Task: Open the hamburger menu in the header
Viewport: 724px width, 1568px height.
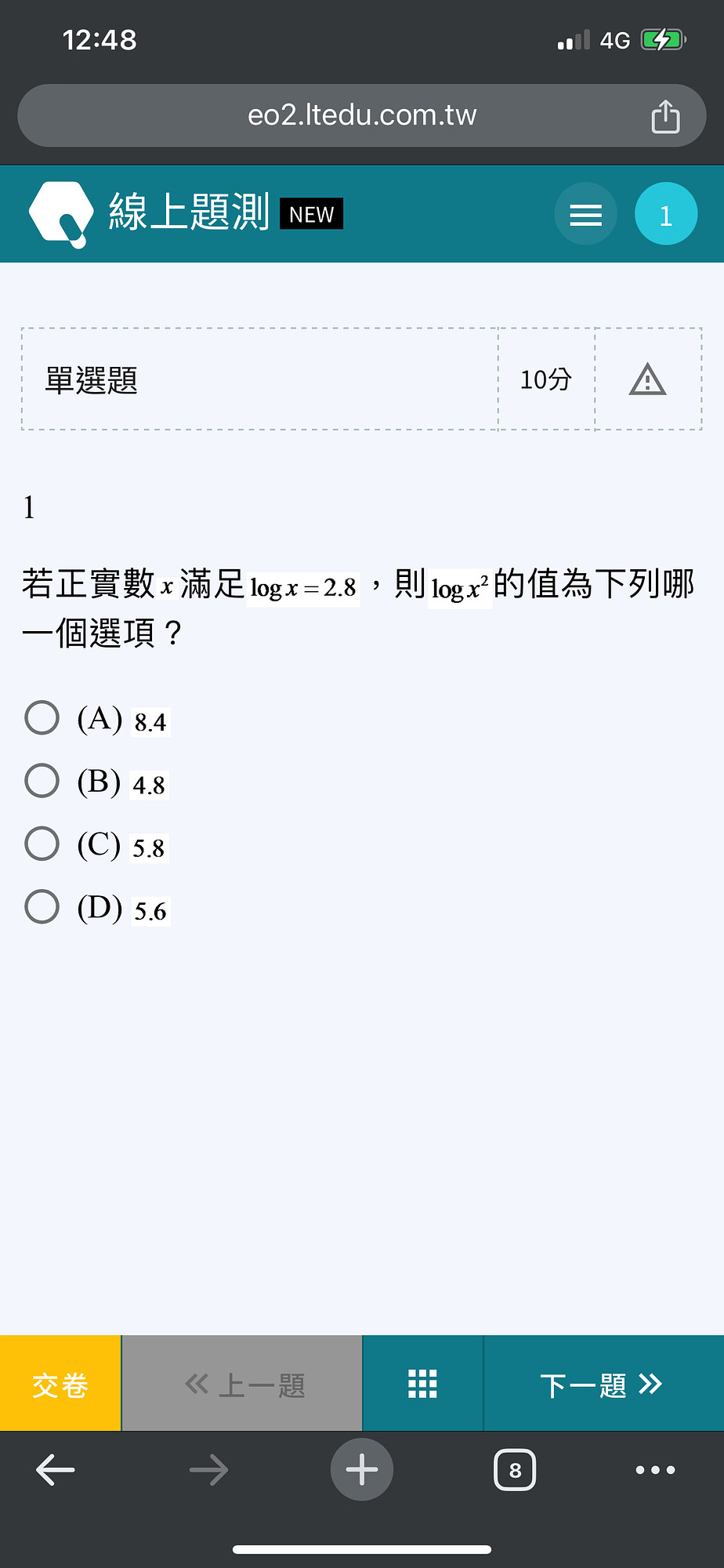Action: pyautogui.click(x=585, y=214)
